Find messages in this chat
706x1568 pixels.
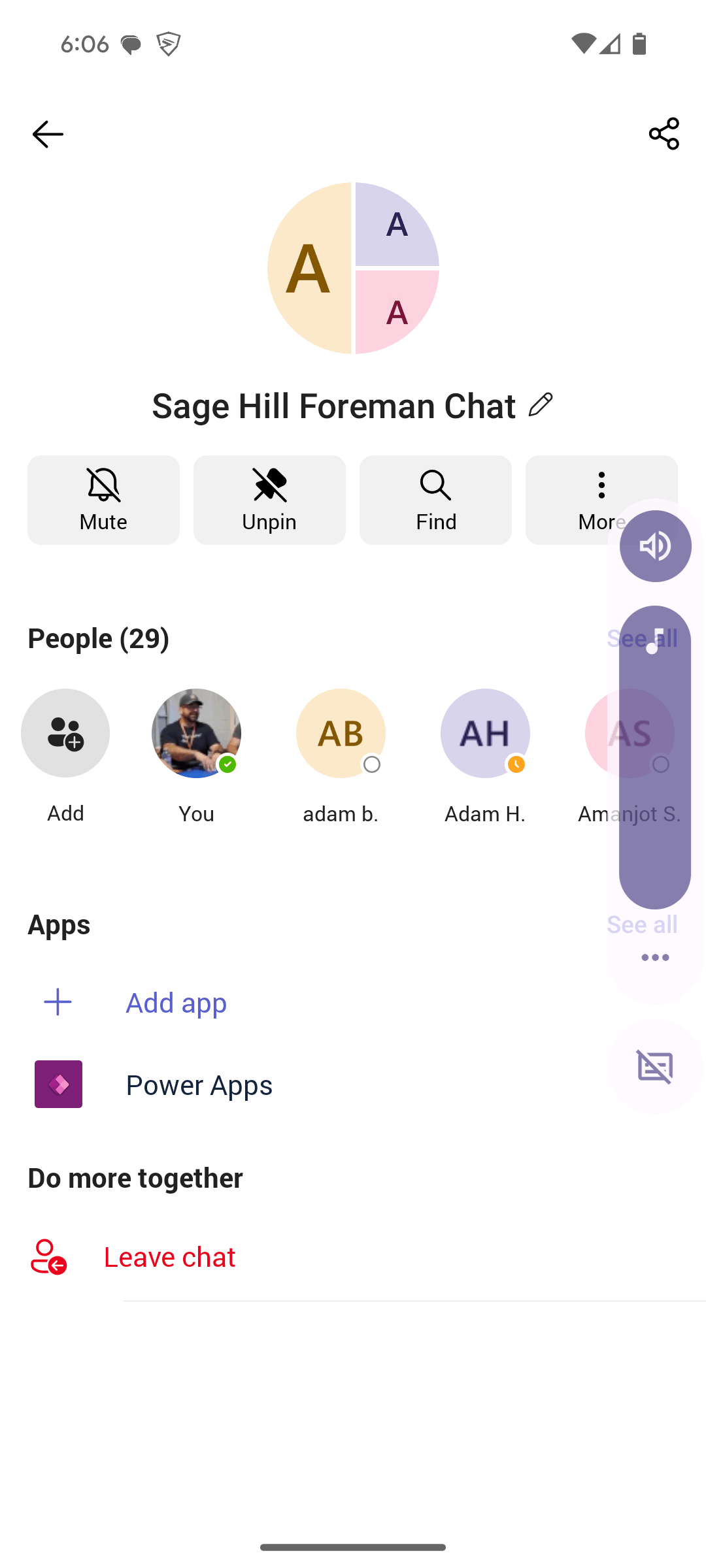[x=435, y=500]
